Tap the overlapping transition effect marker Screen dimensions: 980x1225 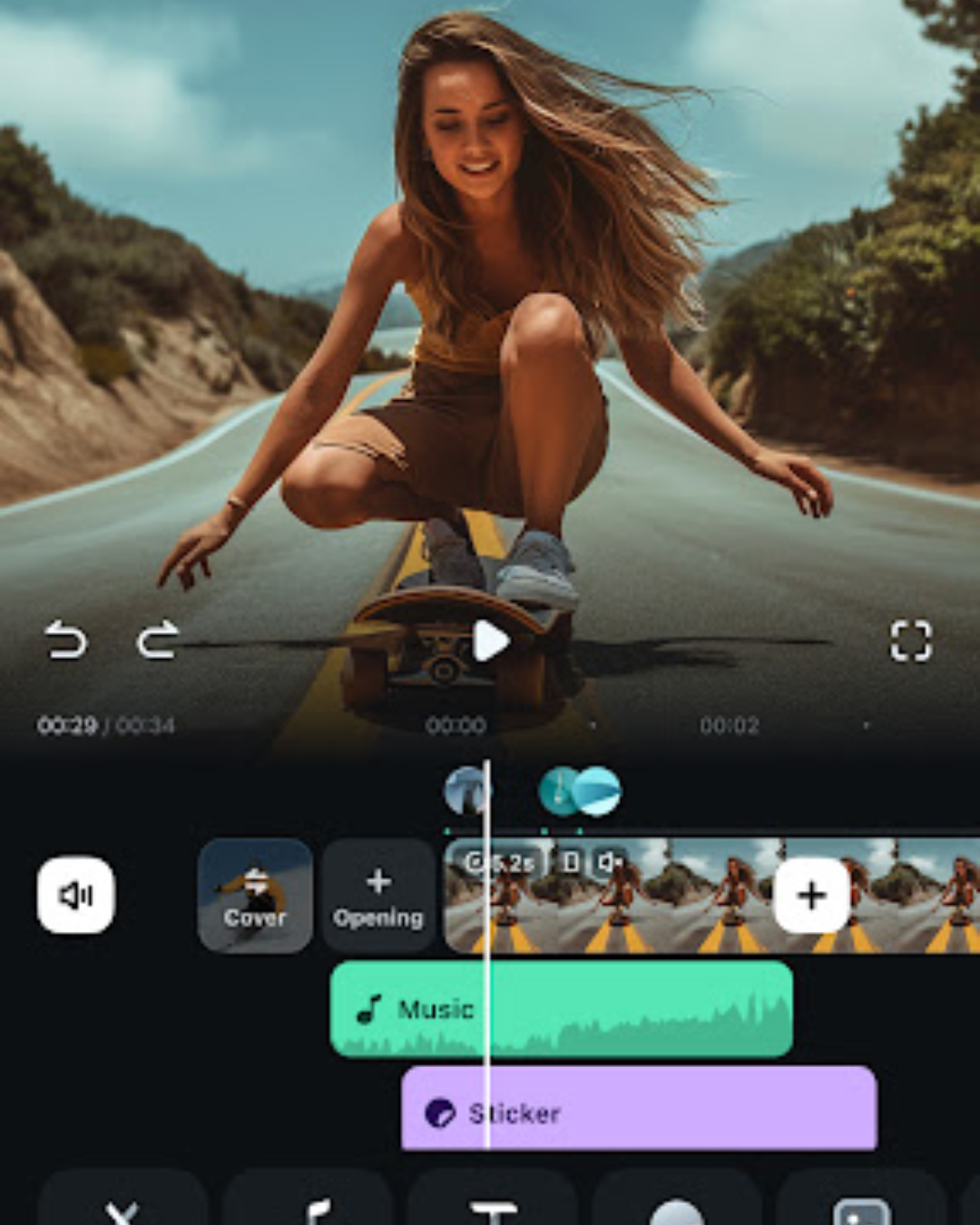[x=580, y=791]
